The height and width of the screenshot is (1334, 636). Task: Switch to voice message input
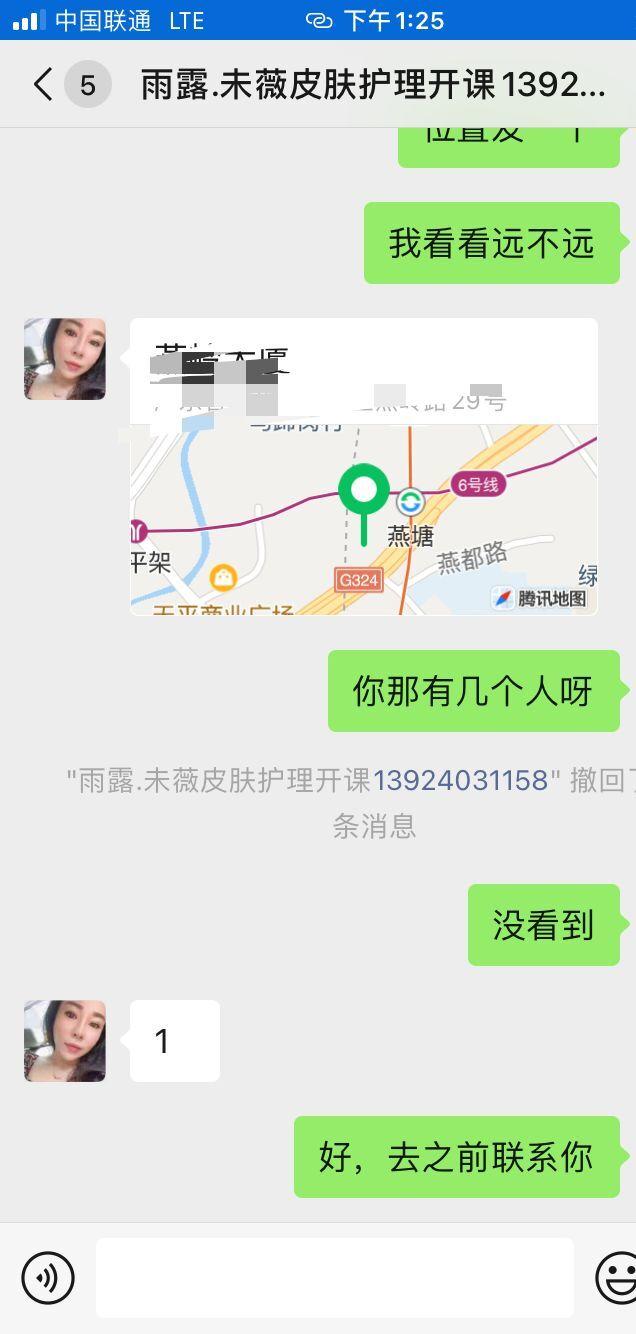pos(48,1277)
